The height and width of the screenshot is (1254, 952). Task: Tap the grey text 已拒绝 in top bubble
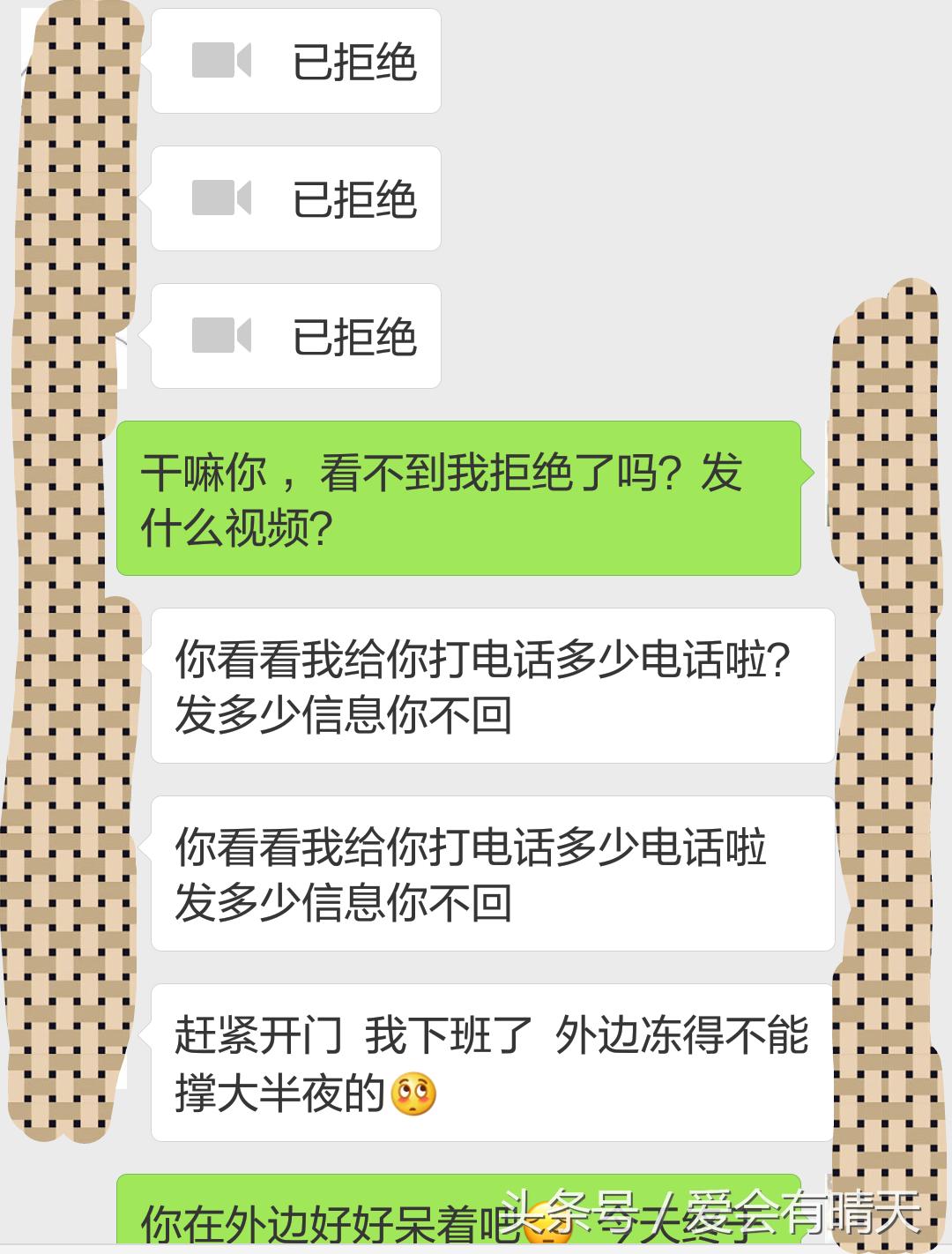point(353,63)
